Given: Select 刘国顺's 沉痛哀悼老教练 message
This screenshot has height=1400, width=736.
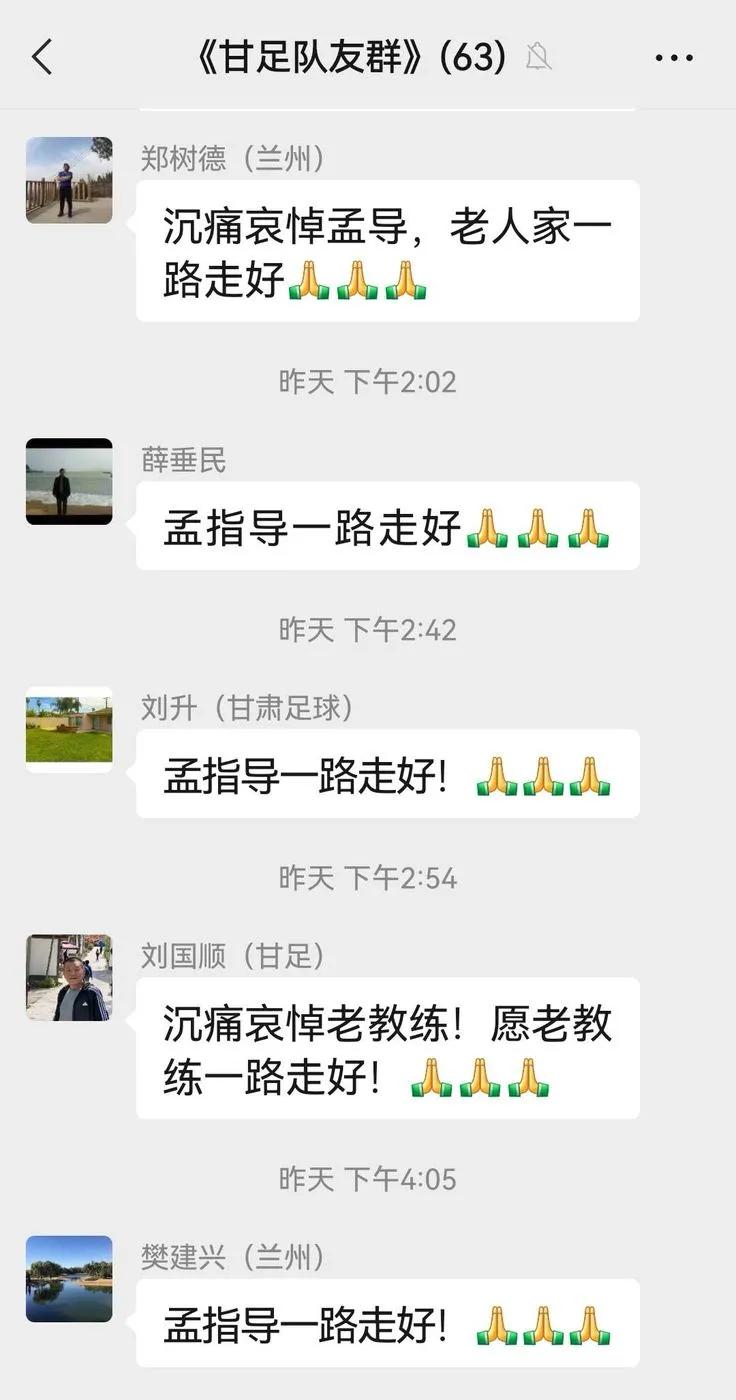Looking at the screenshot, I should pos(388,1047).
